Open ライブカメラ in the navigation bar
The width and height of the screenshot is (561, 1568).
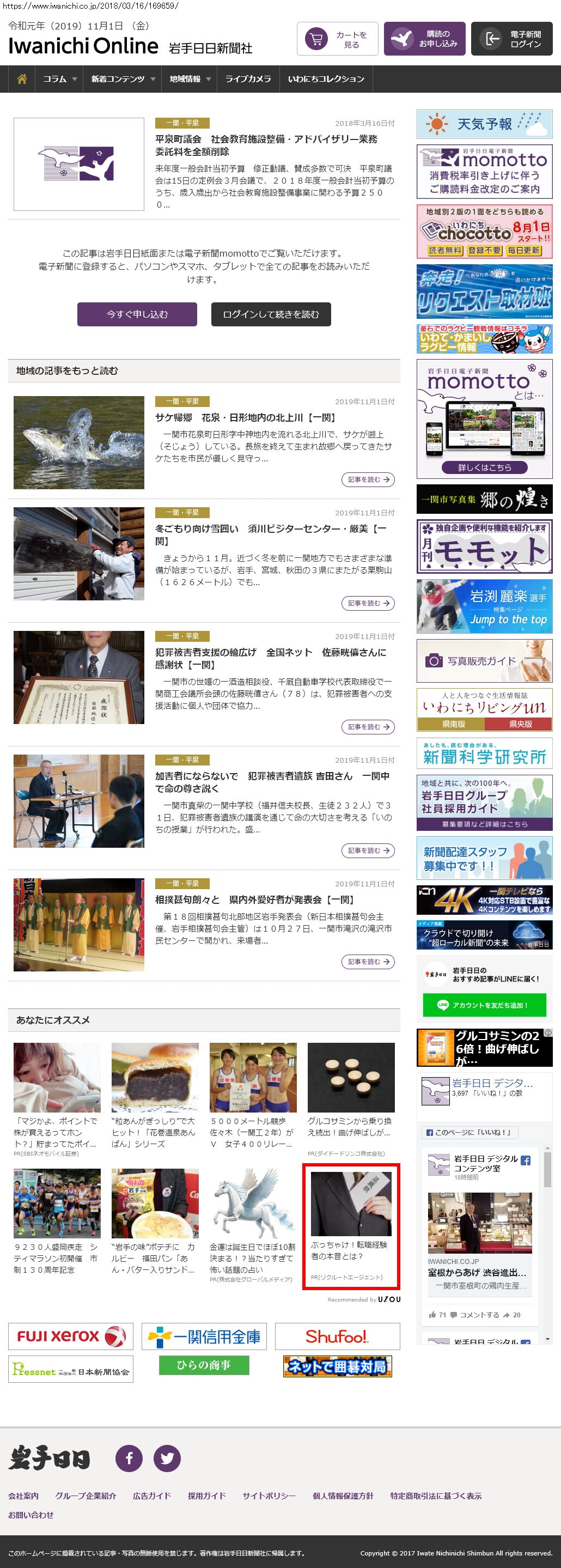(248, 79)
